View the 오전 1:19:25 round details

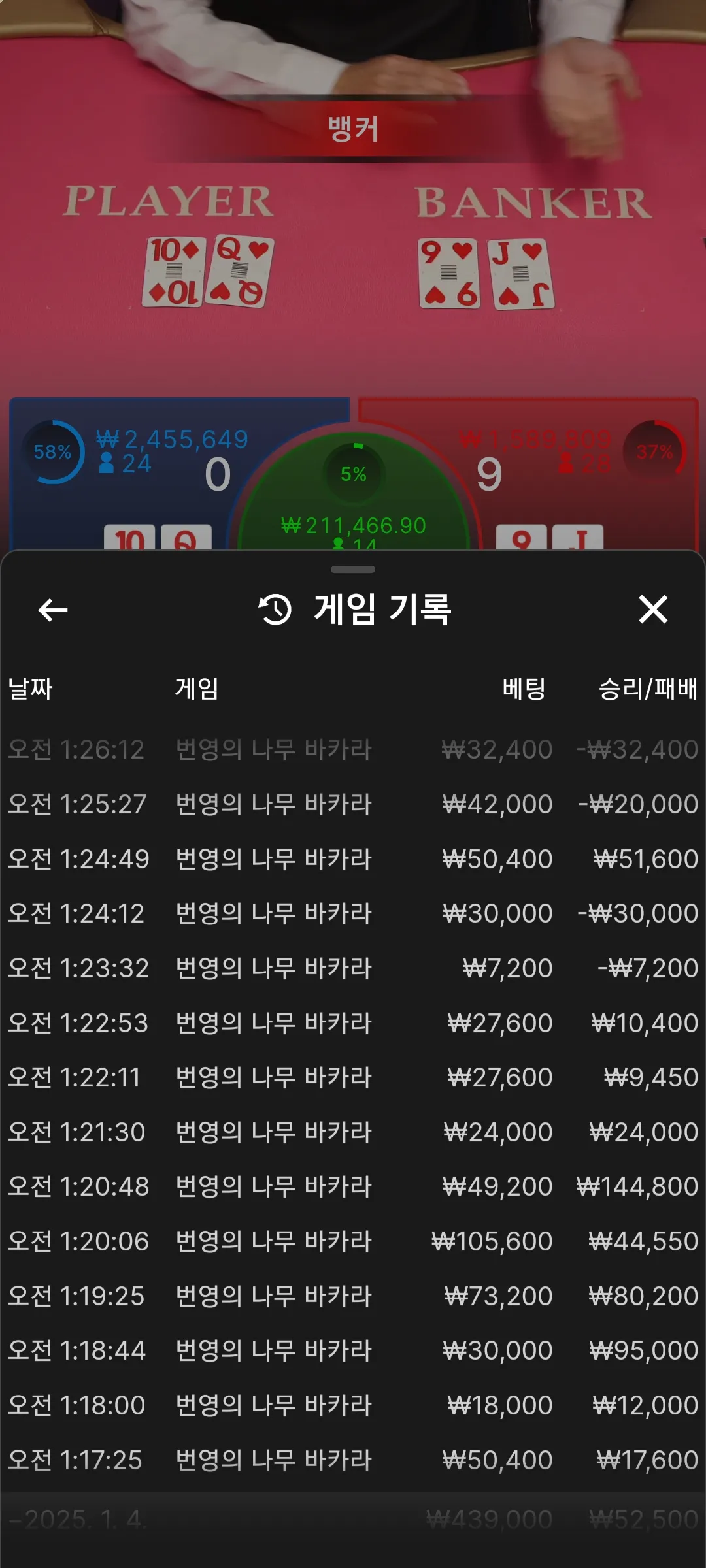(353, 1296)
